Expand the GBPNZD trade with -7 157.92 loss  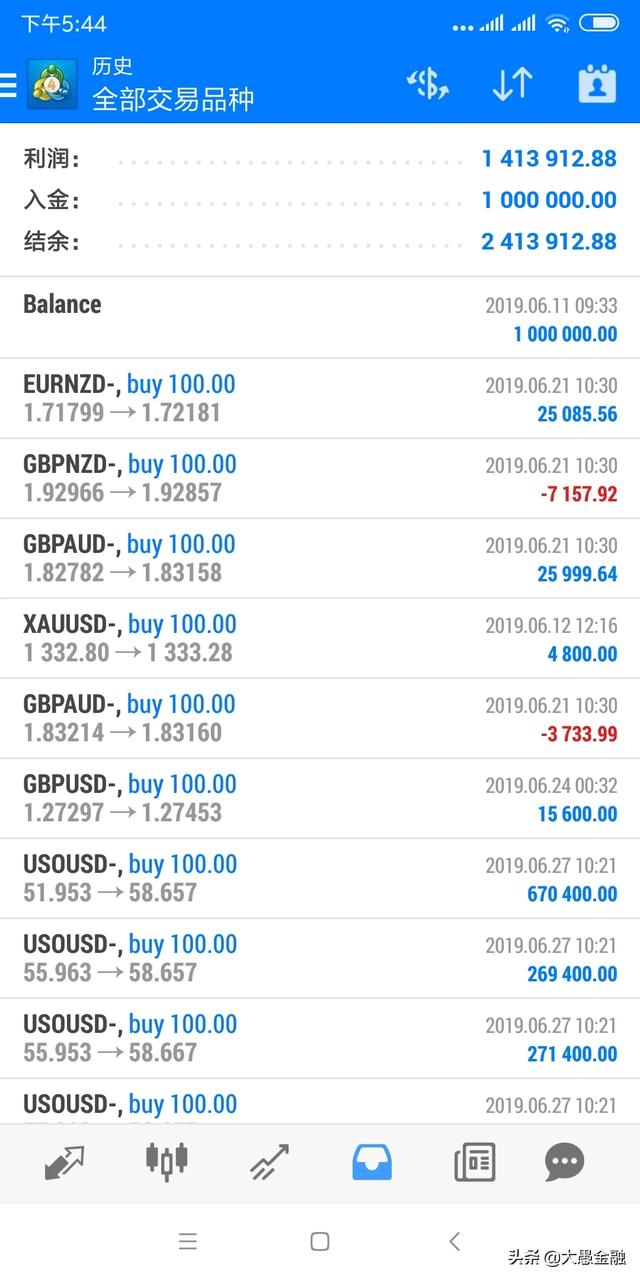(320, 478)
